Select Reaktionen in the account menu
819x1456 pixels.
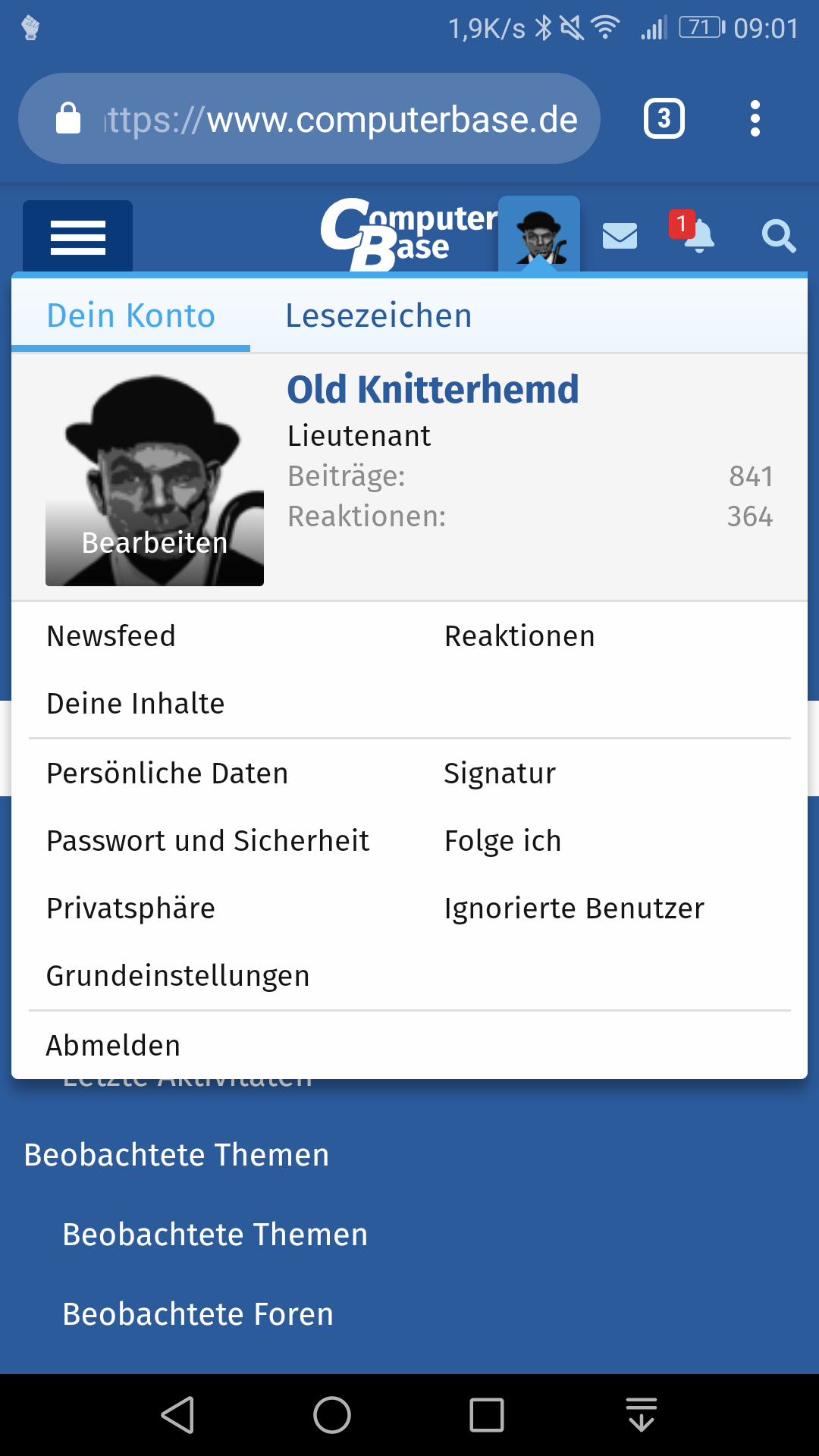(x=519, y=635)
